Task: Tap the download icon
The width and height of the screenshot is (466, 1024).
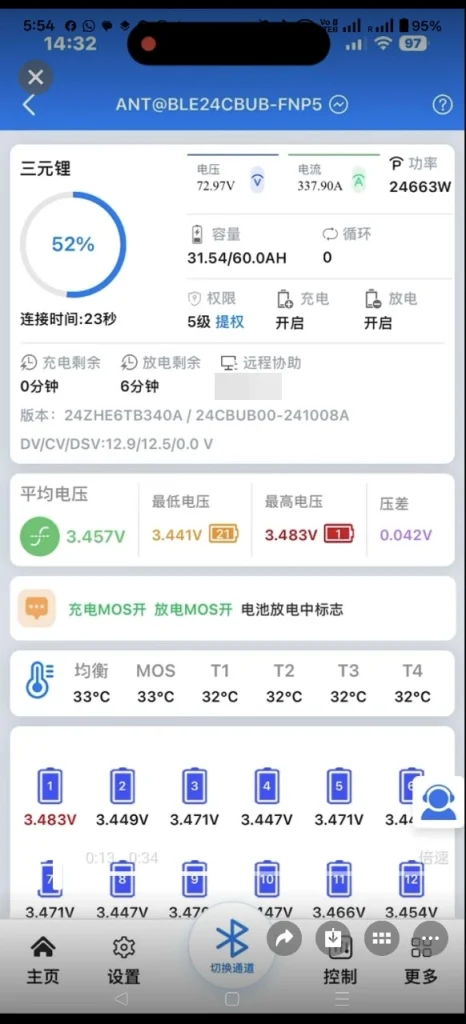Action: pyautogui.click(x=333, y=938)
